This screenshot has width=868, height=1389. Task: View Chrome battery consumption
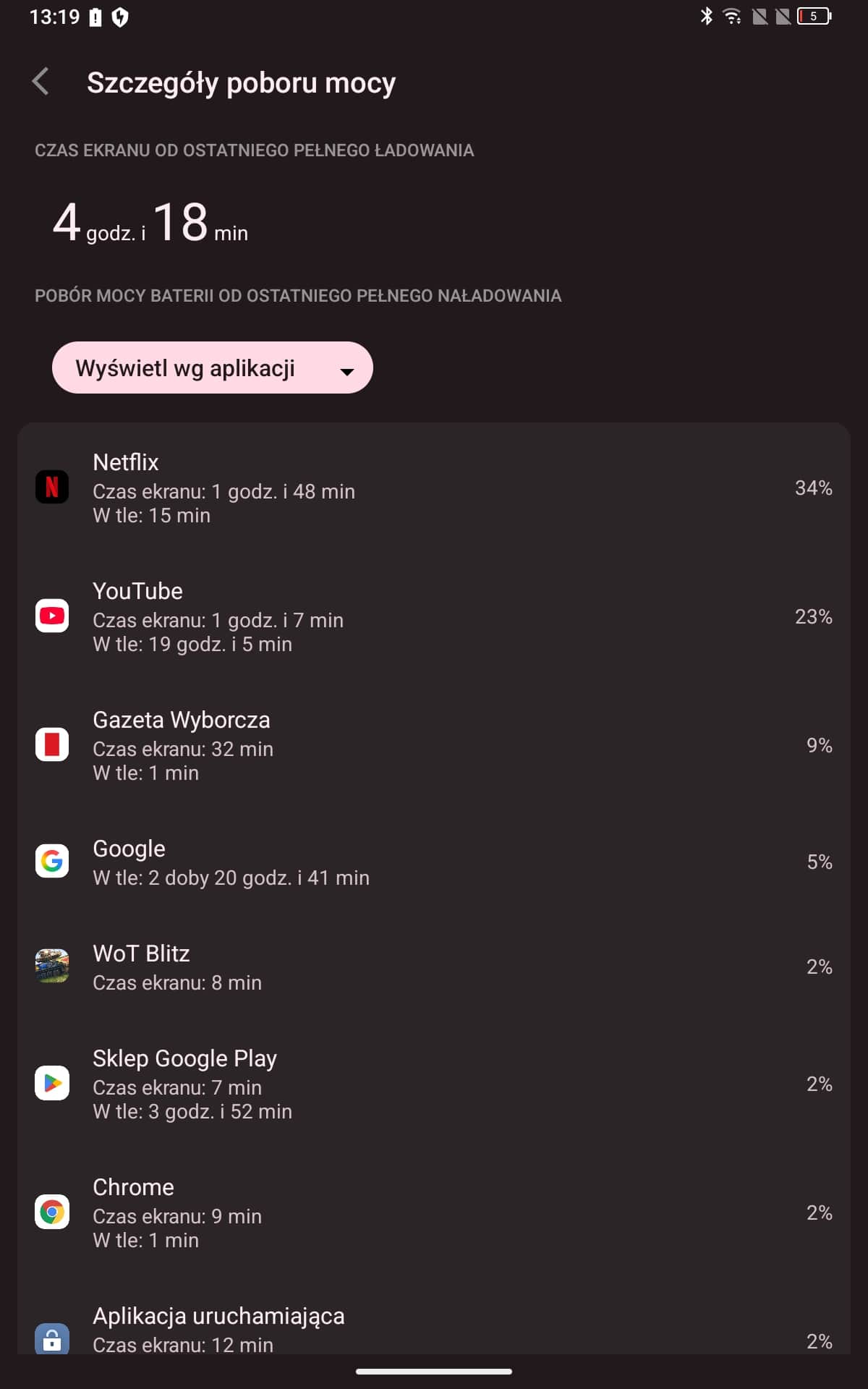click(434, 1212)
